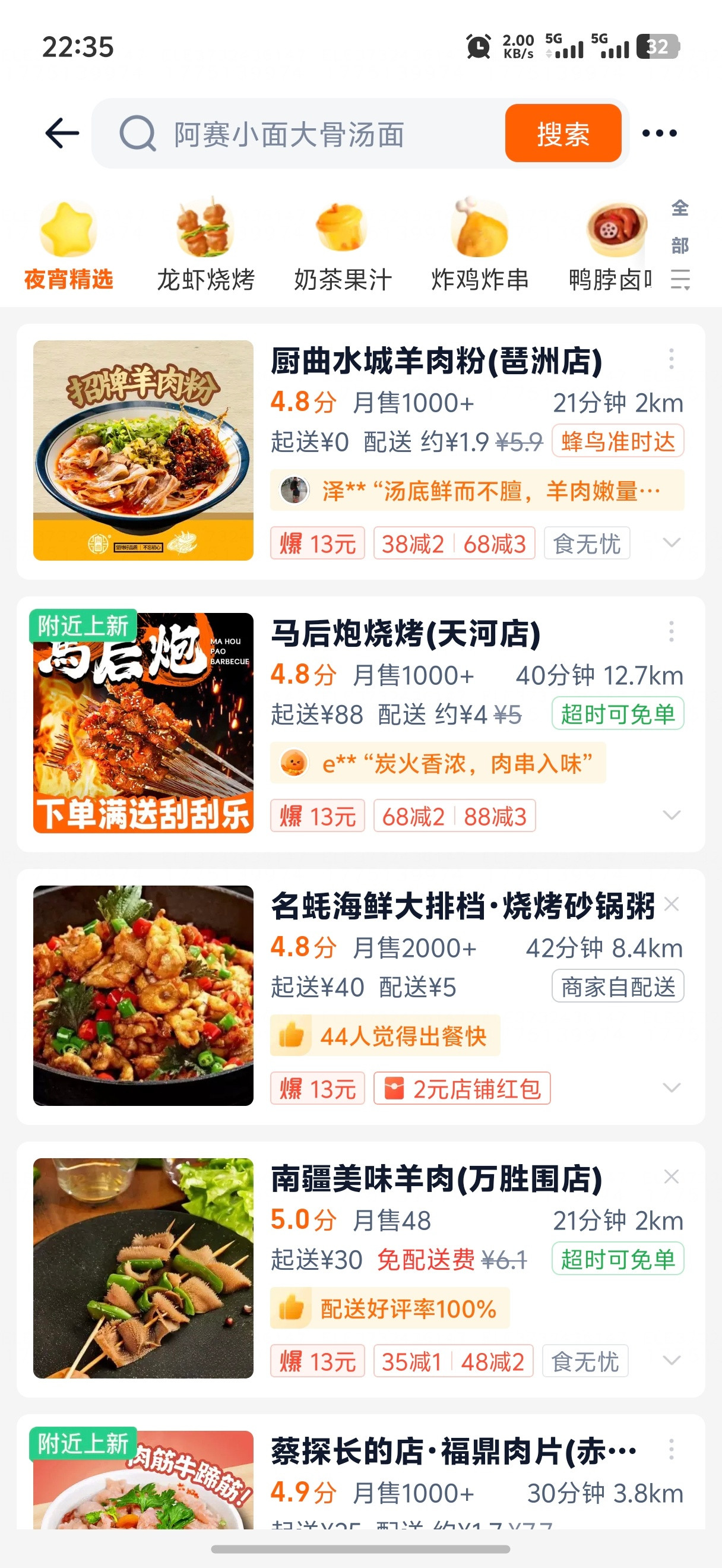
Task: Open 马后炮烧烤 three-dot menu
Action: (x=672, y=632)
